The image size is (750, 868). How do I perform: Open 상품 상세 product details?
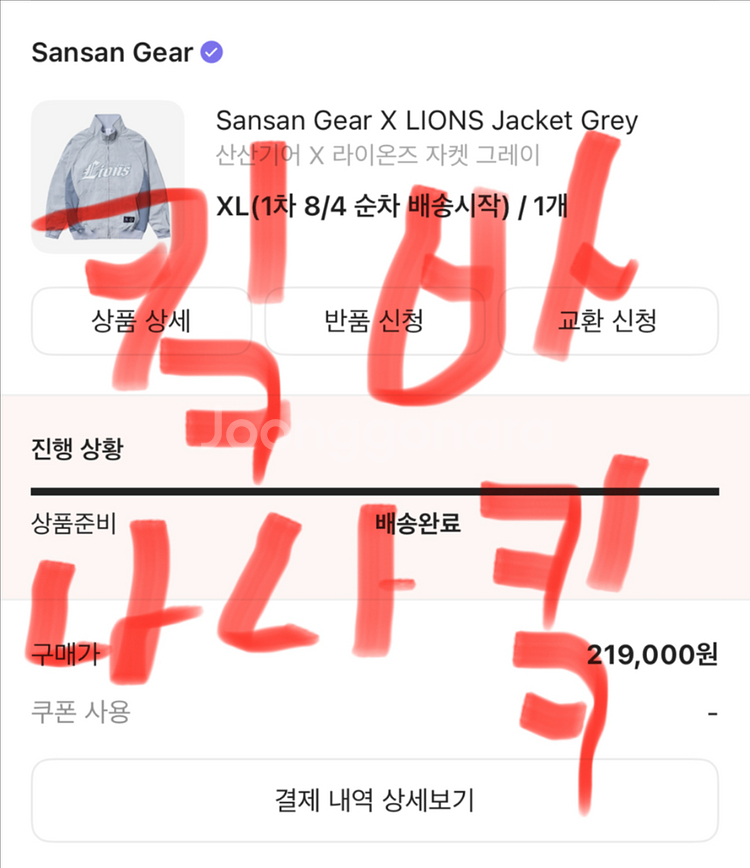point(142,321)
